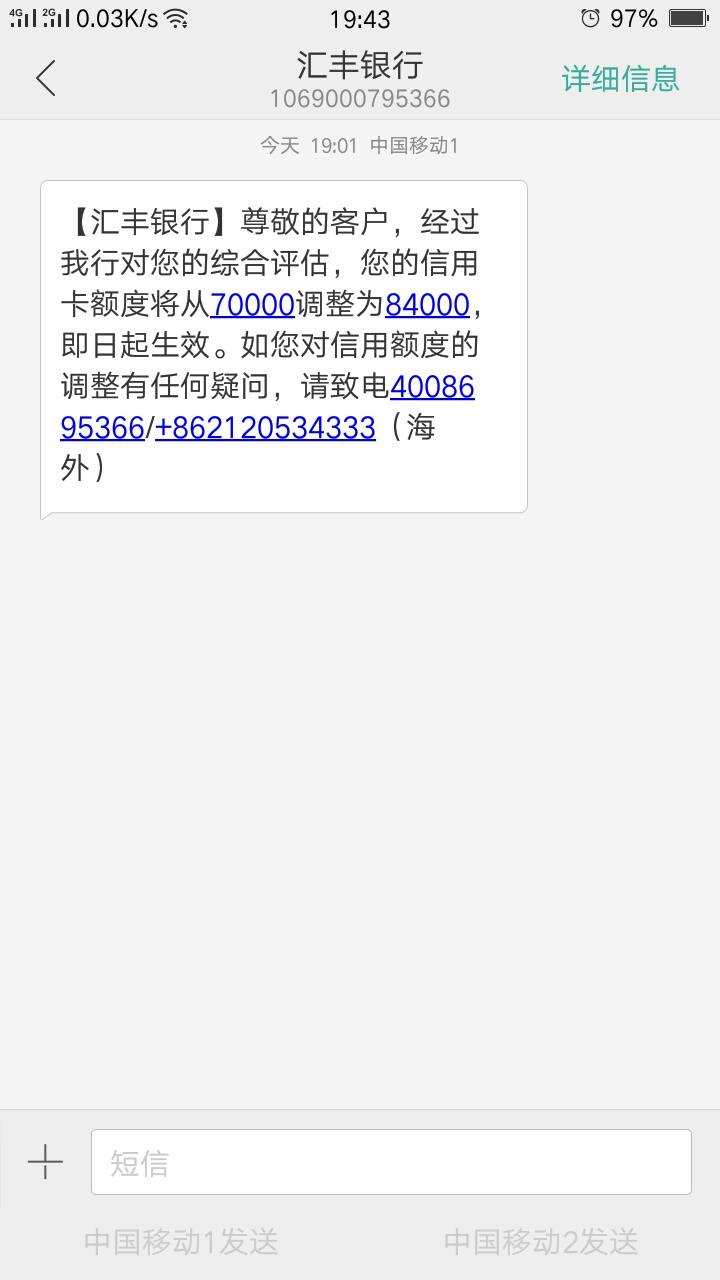Tap the overseas number +862120534333
Screen dimensions: 720x1280
point(265,428)
